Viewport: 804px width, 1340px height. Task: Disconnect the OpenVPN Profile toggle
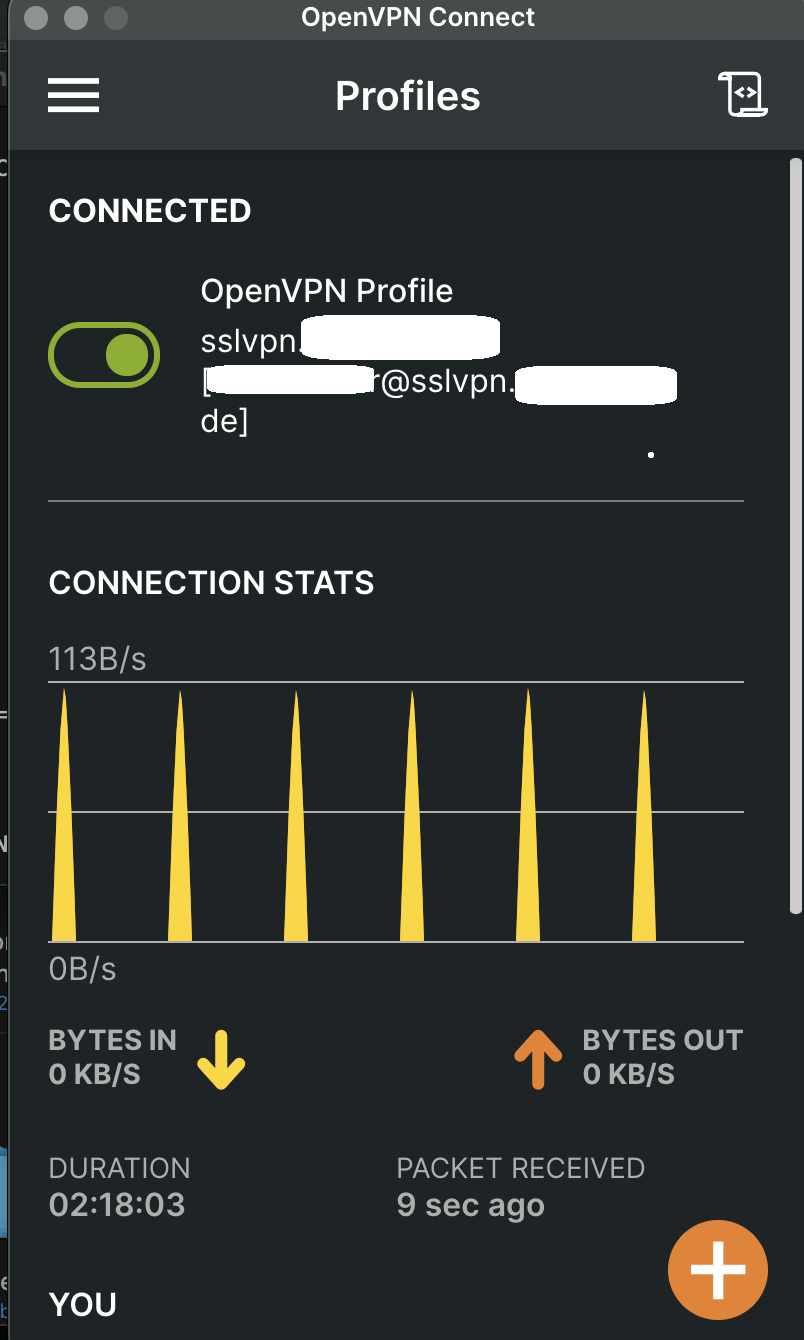tap(104, 355)
